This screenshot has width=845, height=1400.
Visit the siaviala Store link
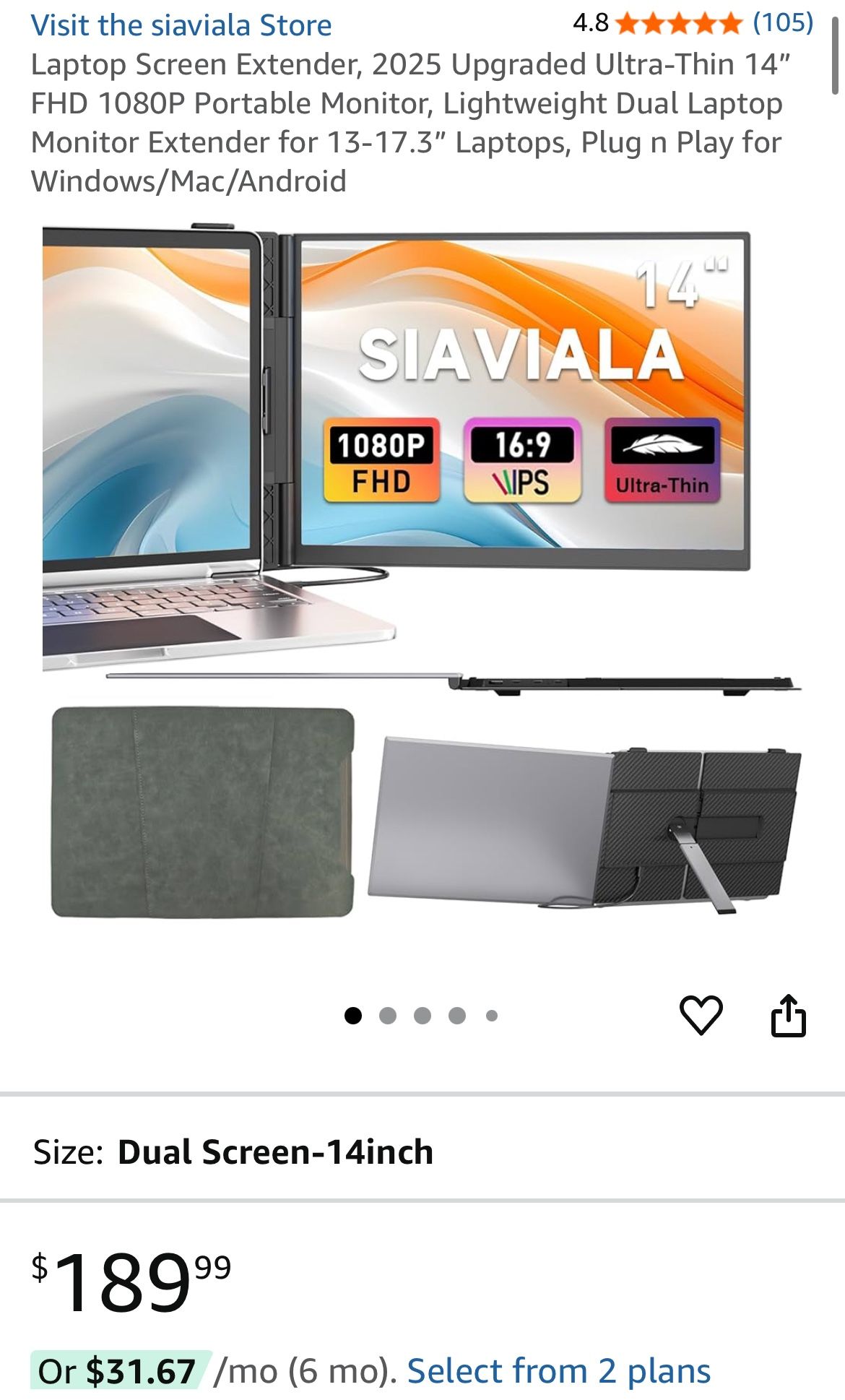point(181,25)
